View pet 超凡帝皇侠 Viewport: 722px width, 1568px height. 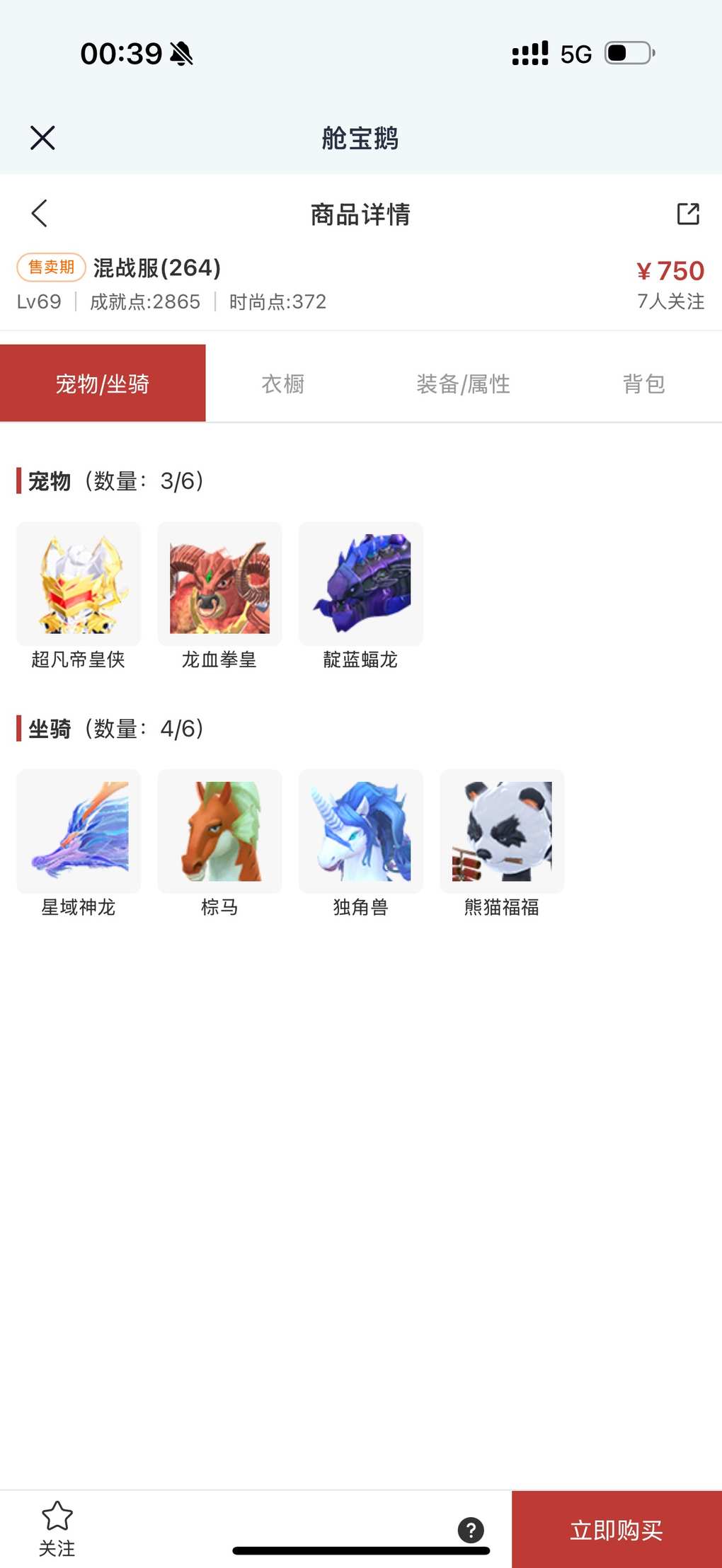coord(79,584)
